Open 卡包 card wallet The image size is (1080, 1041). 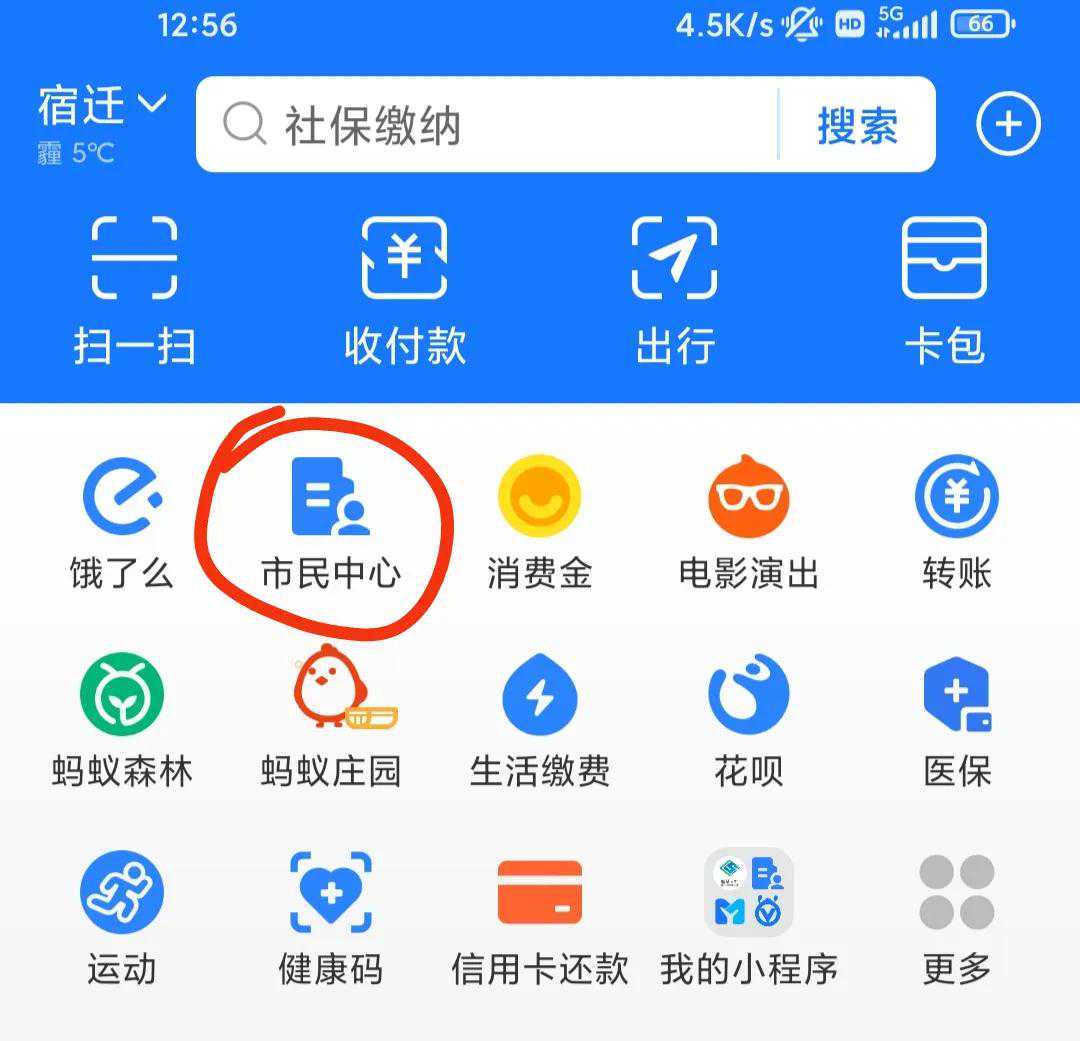pos(944,289)
